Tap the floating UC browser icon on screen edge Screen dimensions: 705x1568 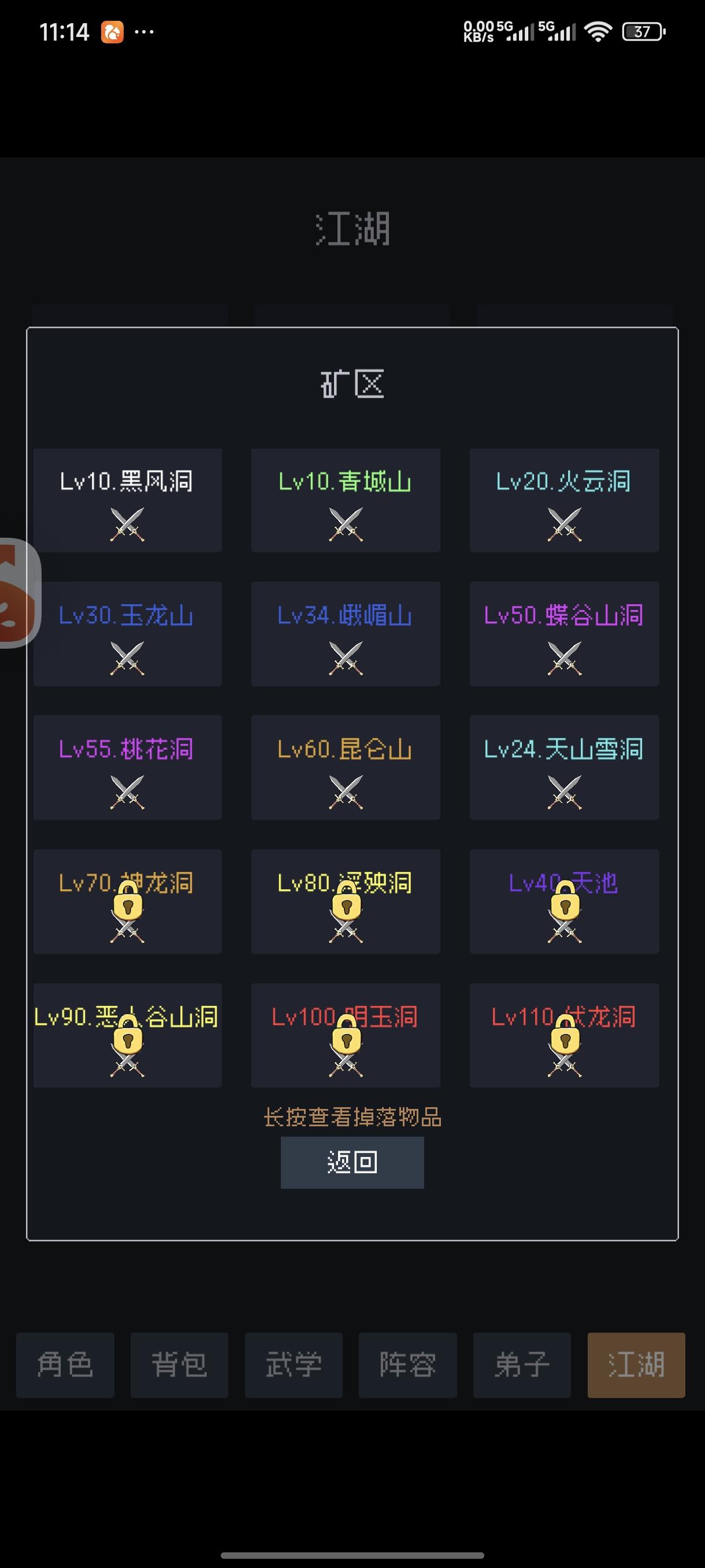point(18,593)
